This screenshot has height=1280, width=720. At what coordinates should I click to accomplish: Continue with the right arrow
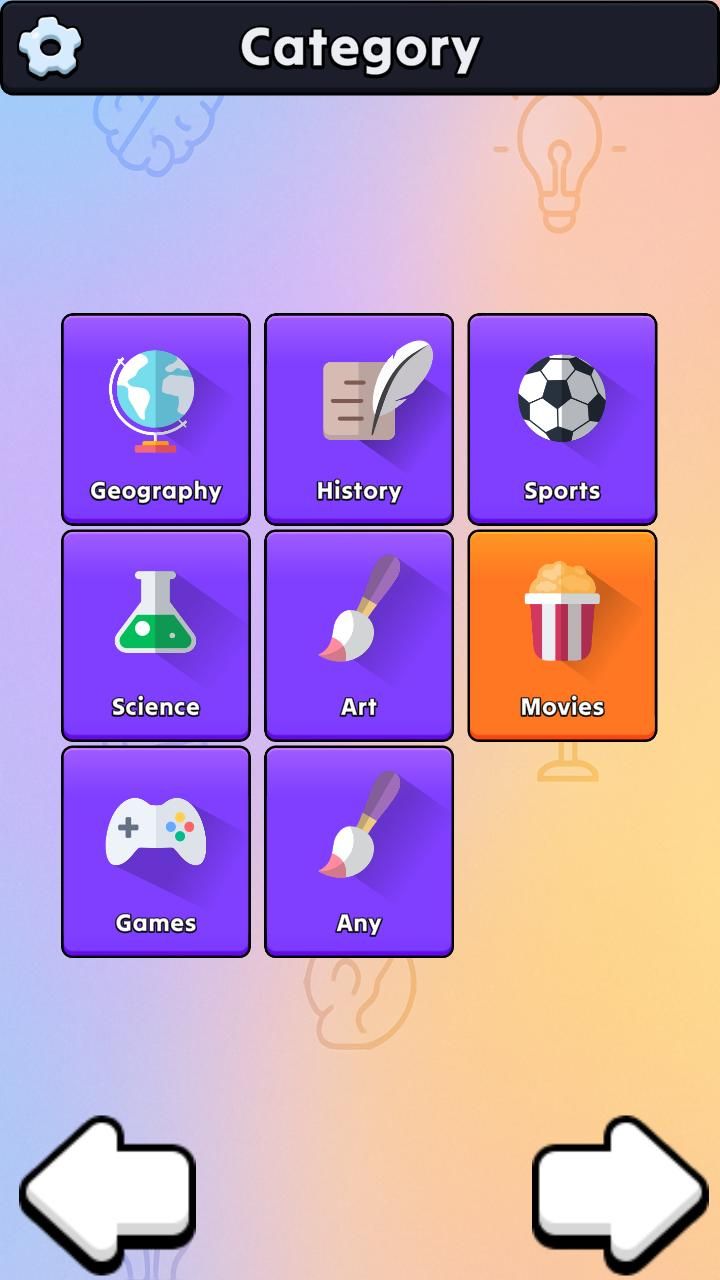coord(620,1192)
